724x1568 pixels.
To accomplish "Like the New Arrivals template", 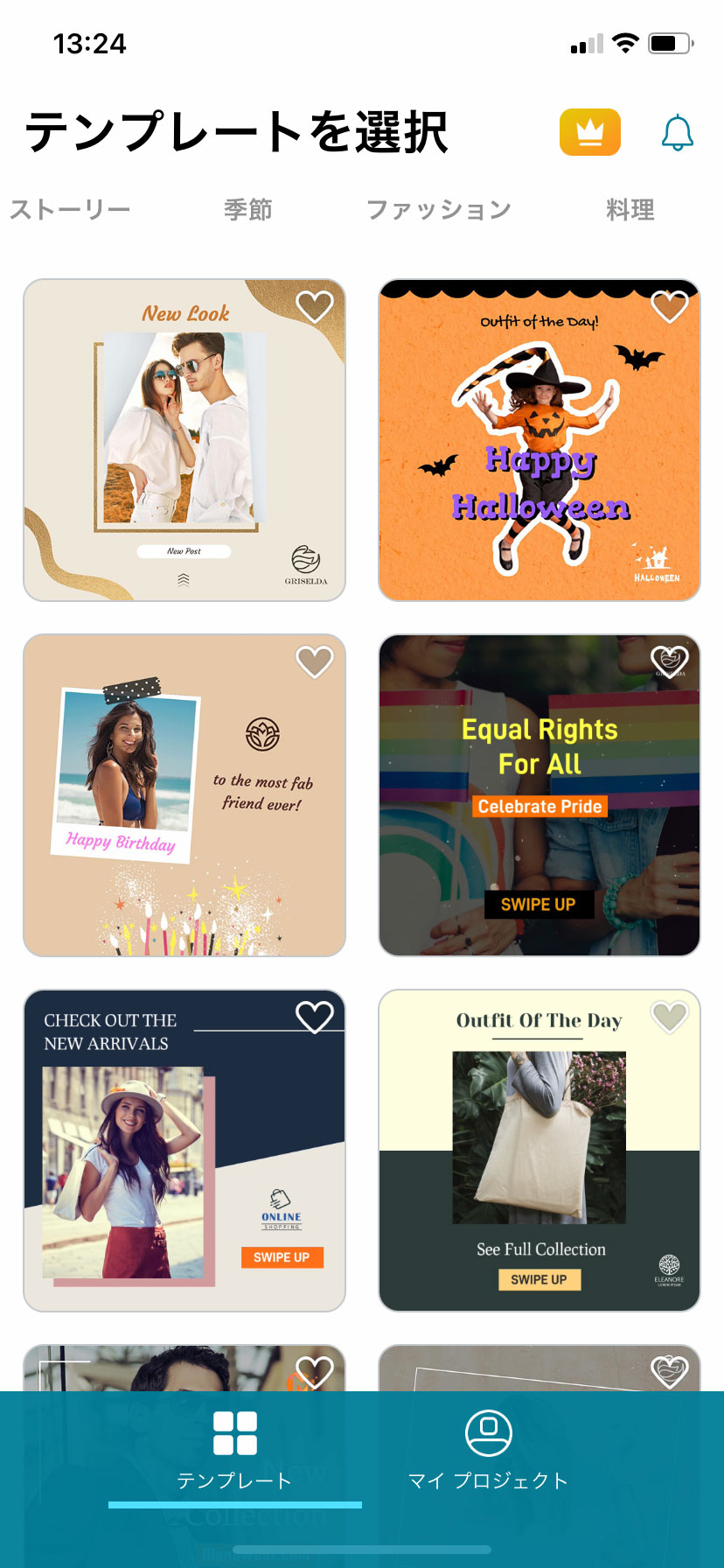I will coord(315,1017).
